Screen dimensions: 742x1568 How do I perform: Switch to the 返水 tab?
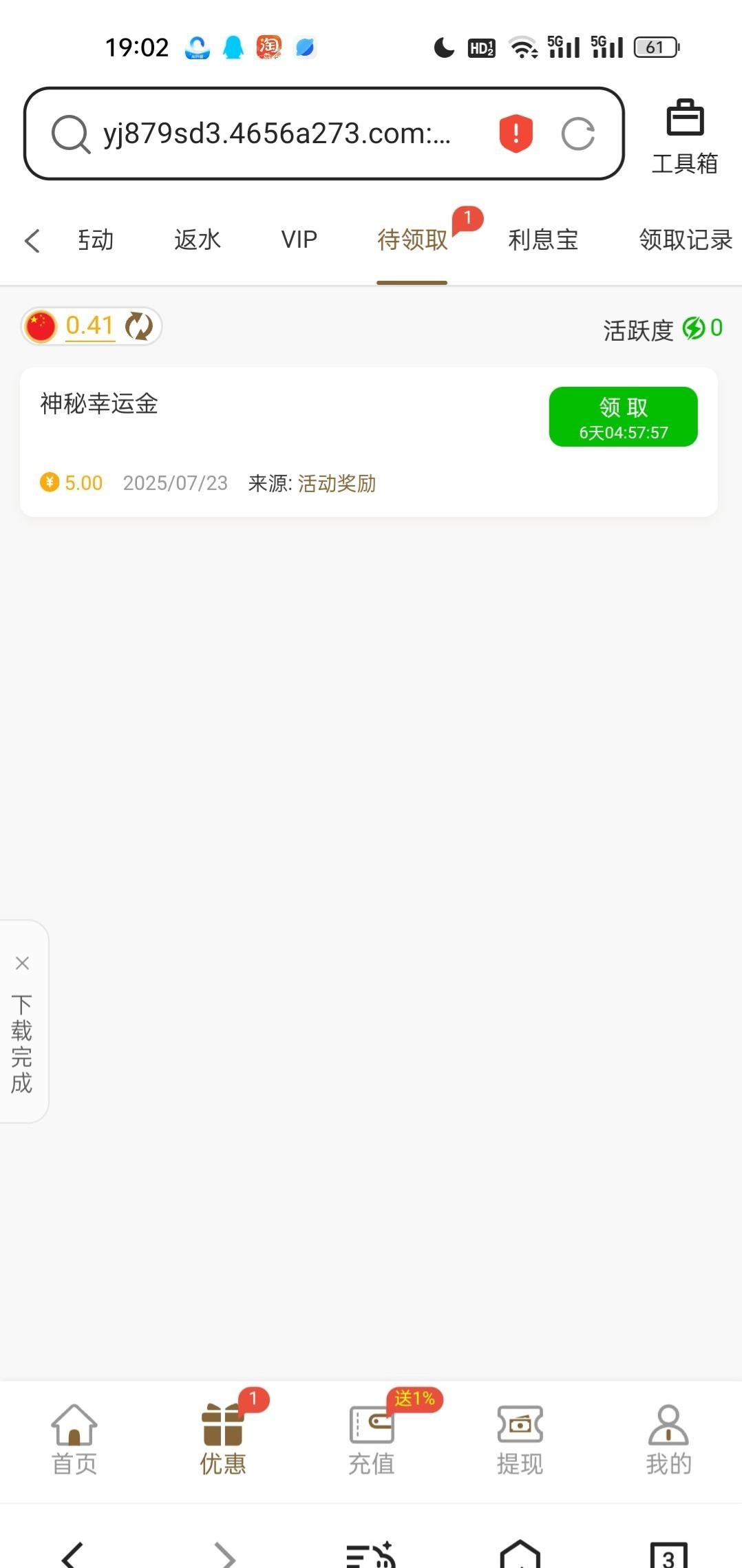(x=198, y=240)
